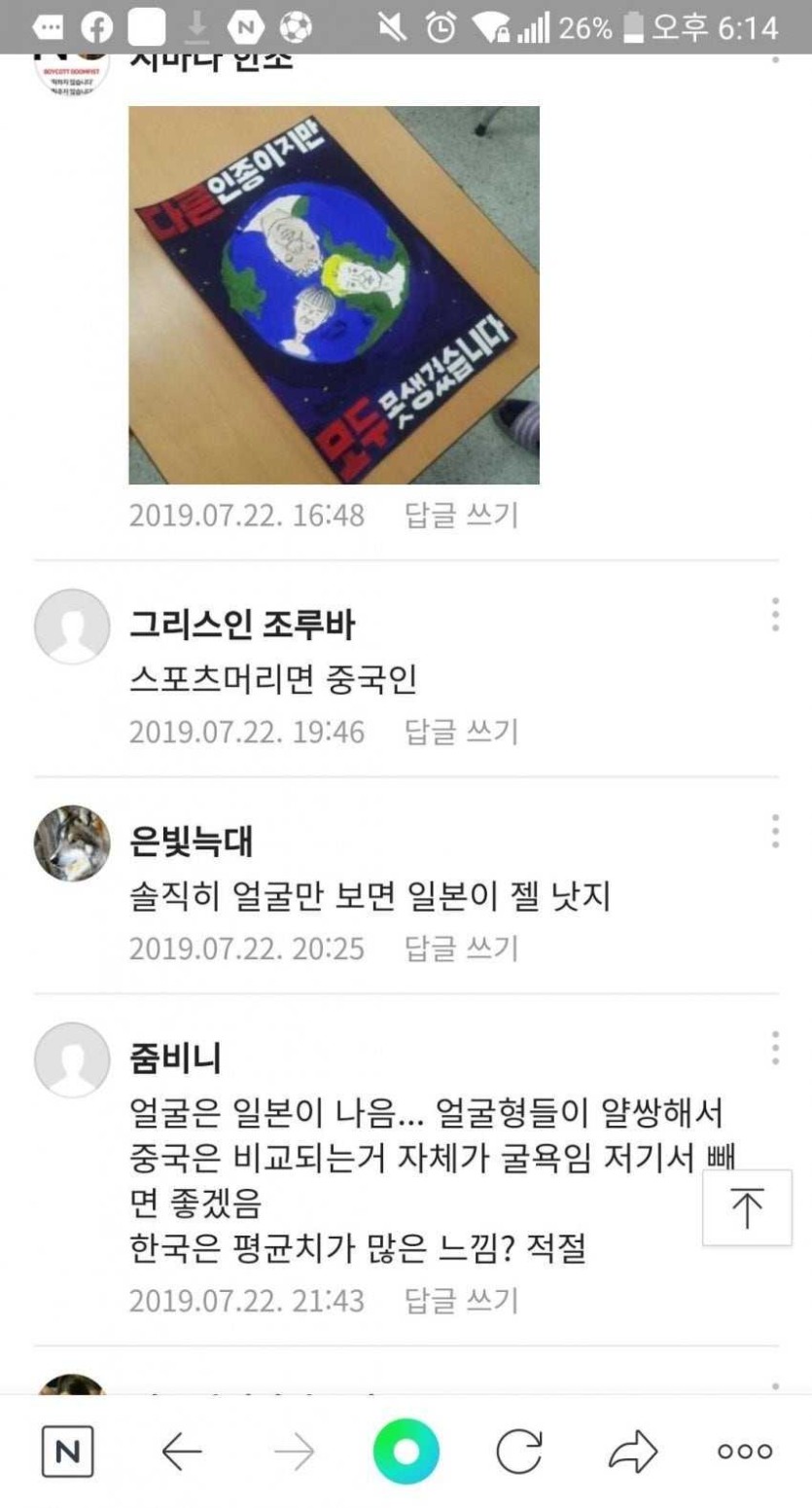Reply to 은빛늑대's comment
The width and height of the screenshot is (812, 1508).
(x=462, y=948)
